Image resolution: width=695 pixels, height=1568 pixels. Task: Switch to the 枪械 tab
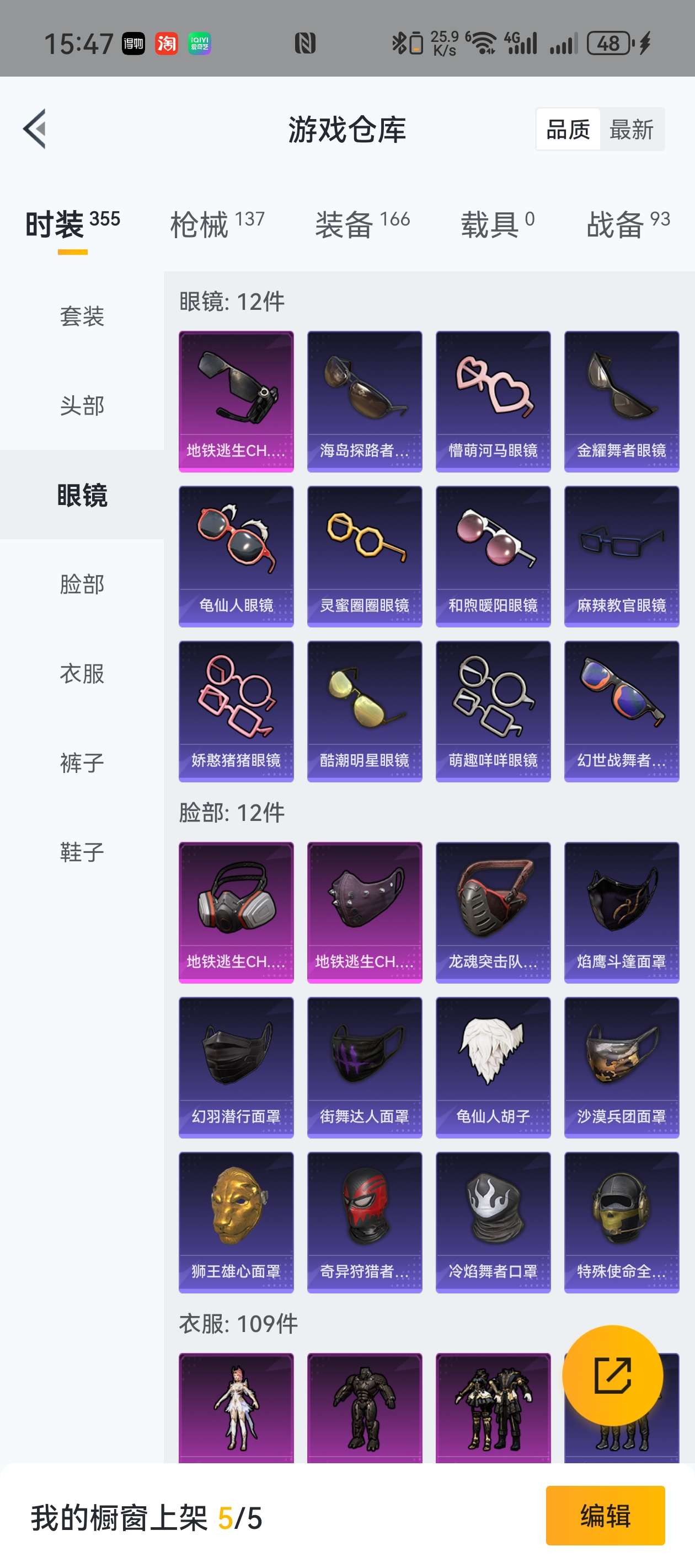[x=217, y=224]
